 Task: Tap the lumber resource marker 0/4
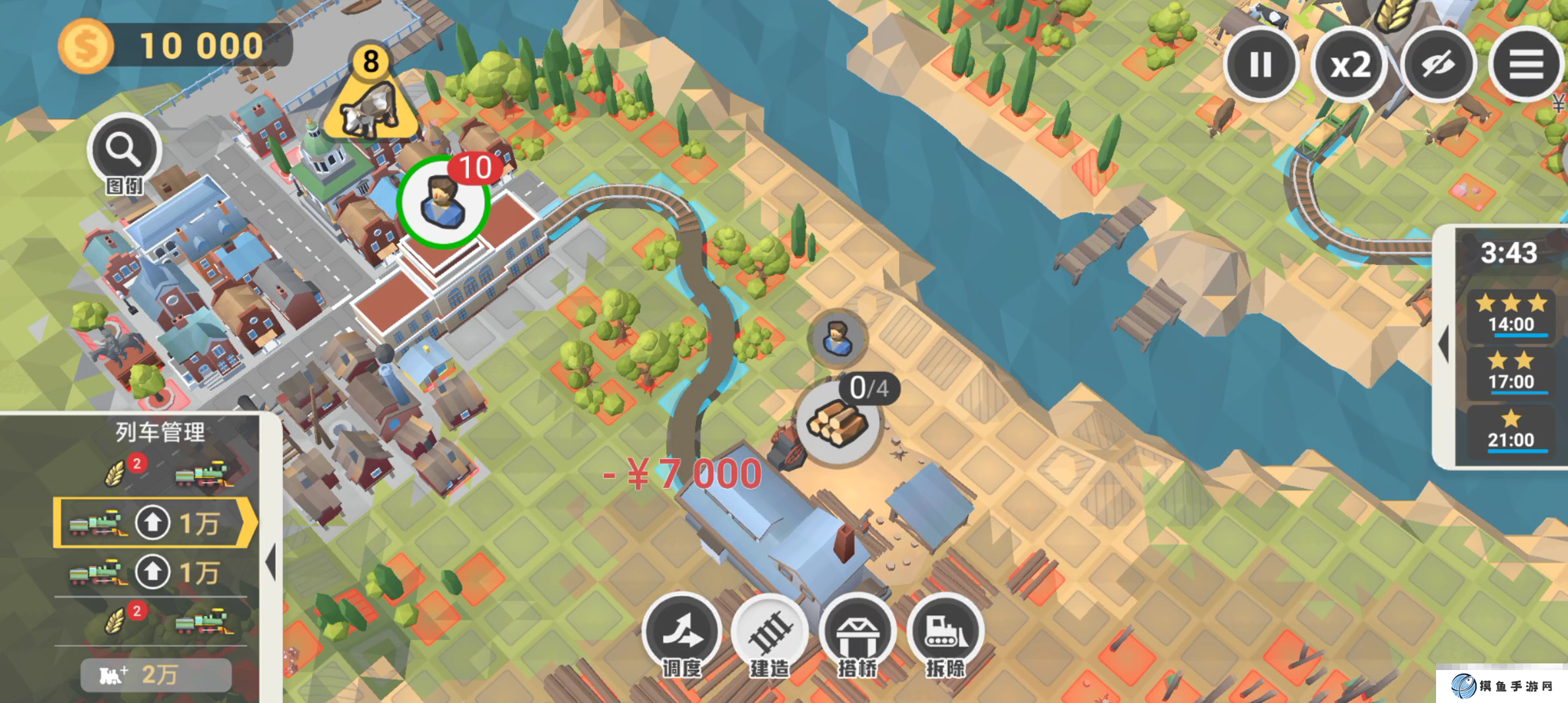tap(838, 423)
